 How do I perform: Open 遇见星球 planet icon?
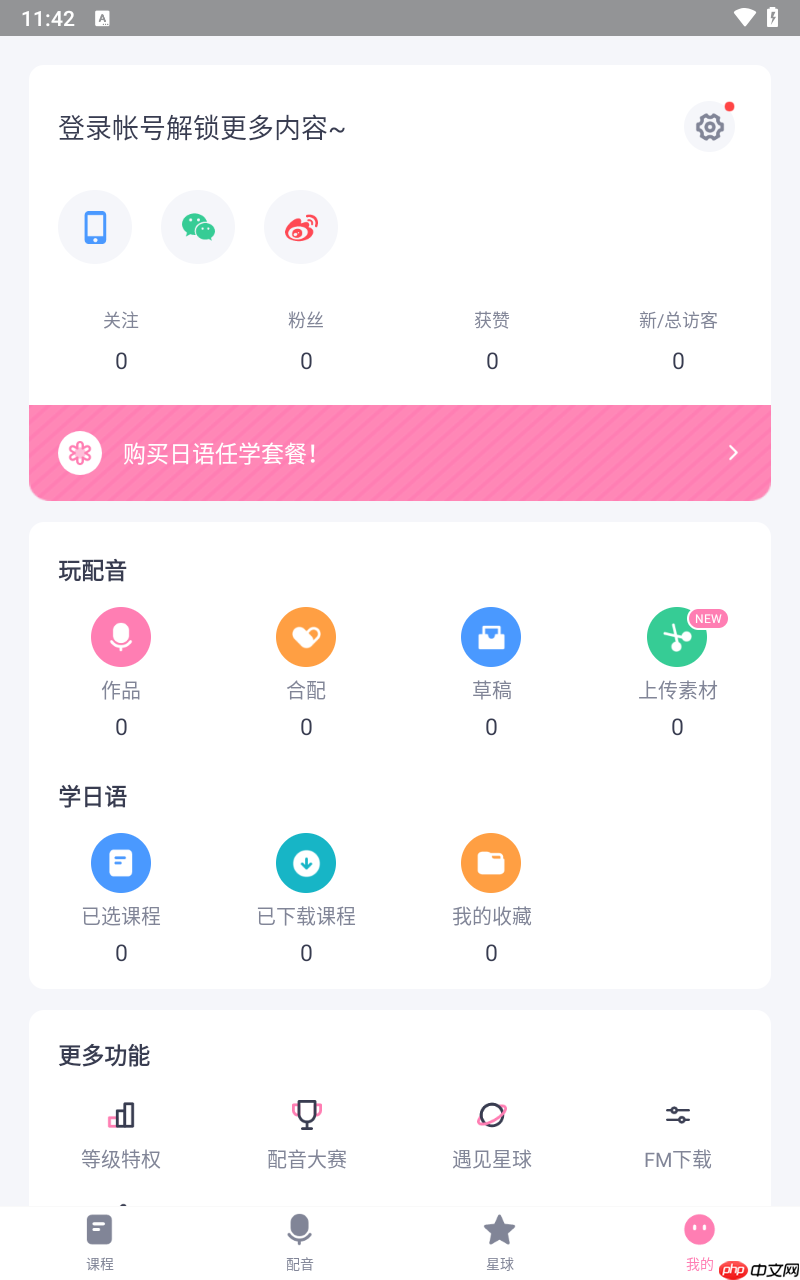pos(491,1115)
